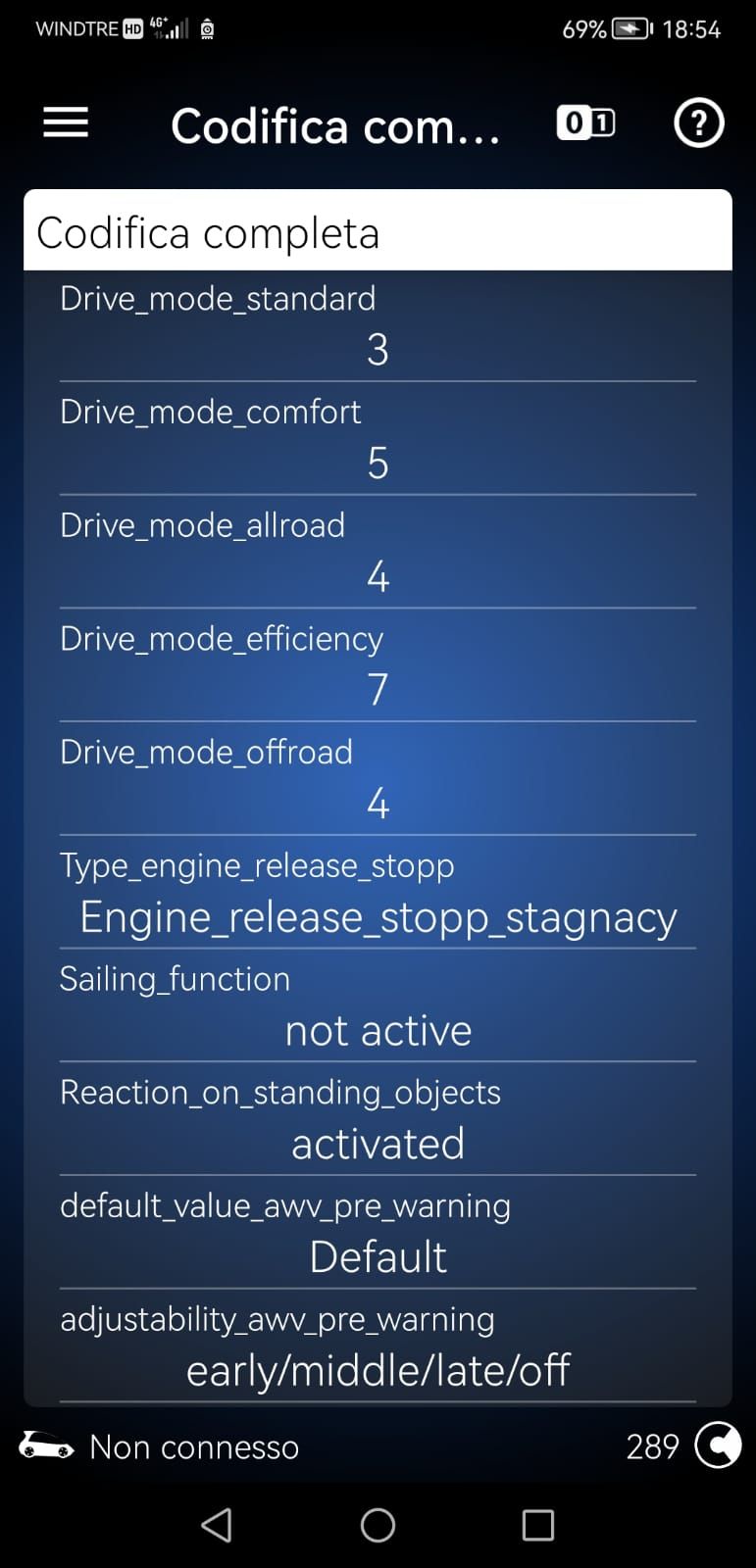Image resolution: width=756 pixels, height=1568 pixels.
Task: Open the help question mark
Action: pos(698,123)
